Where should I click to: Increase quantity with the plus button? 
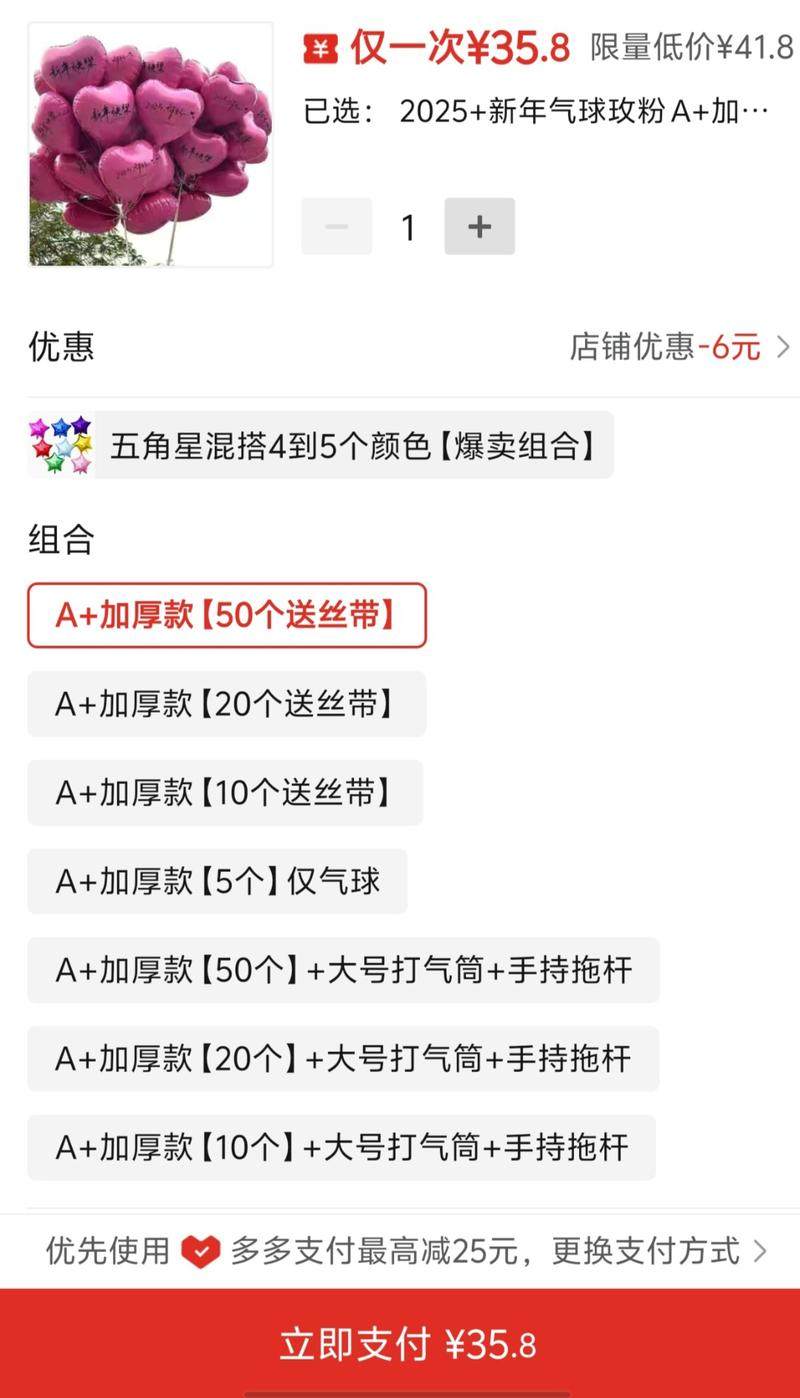coord(479,227)
